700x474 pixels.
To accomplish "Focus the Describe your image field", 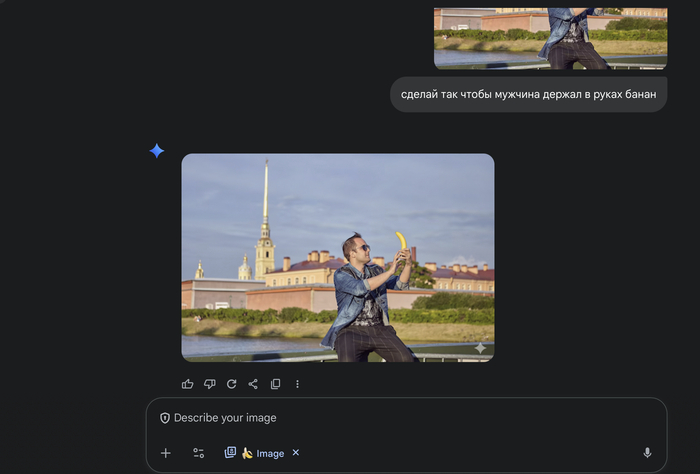I will pyautogui.click(x=400, y=418).
